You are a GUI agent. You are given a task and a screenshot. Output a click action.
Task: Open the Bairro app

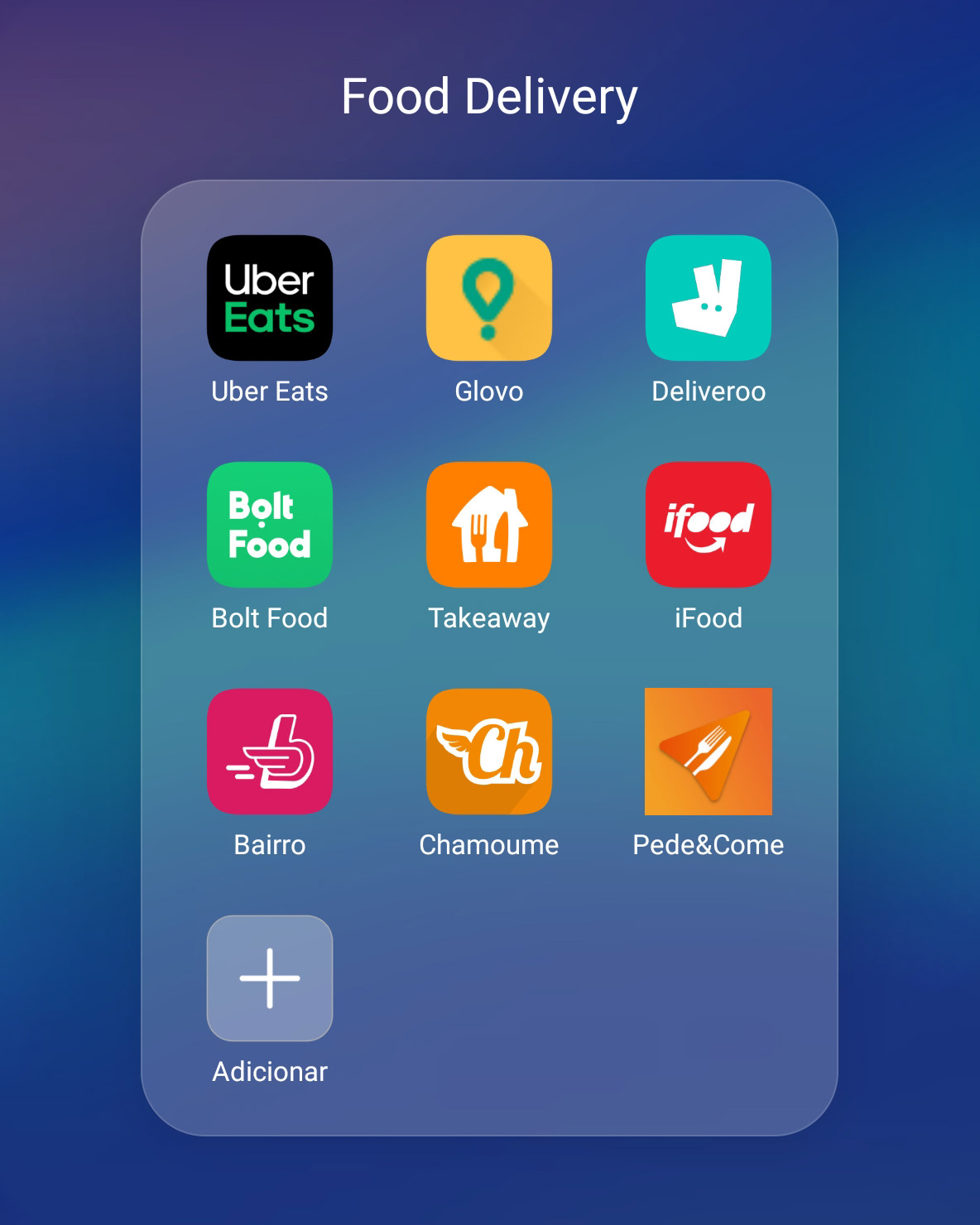[x=270, y=752]
